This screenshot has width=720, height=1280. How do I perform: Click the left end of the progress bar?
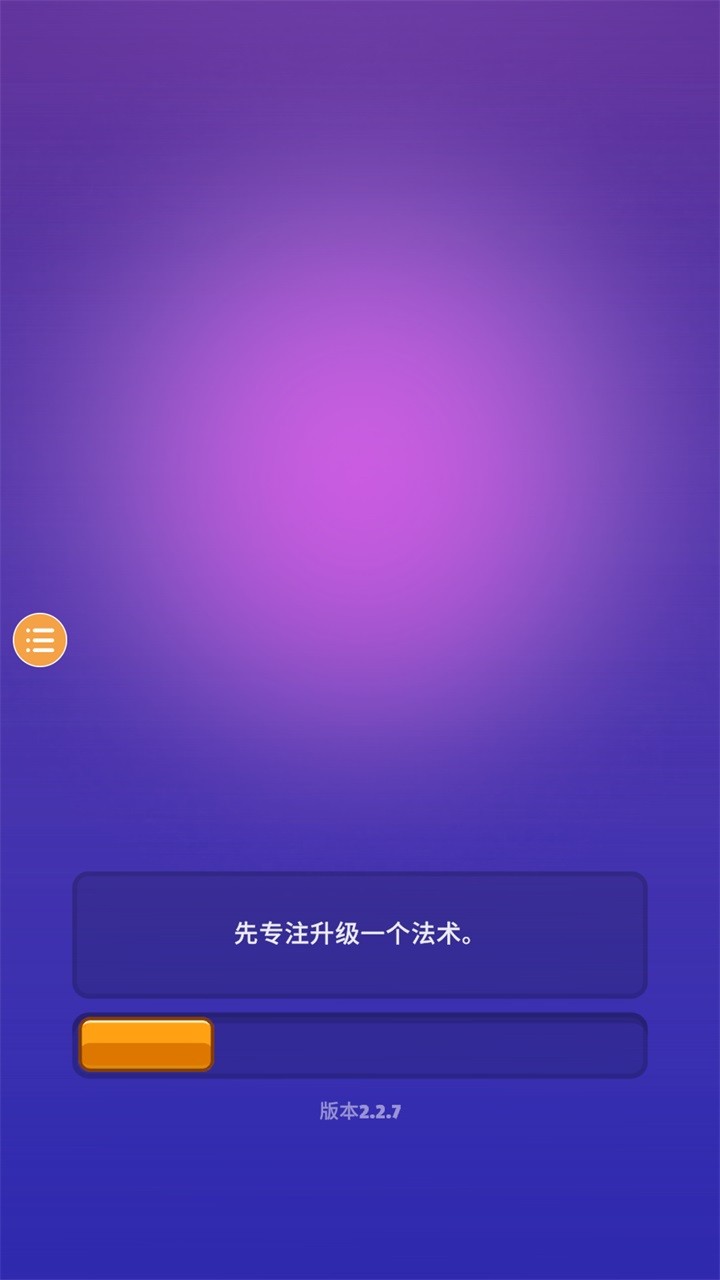(x=95, y=1043)
